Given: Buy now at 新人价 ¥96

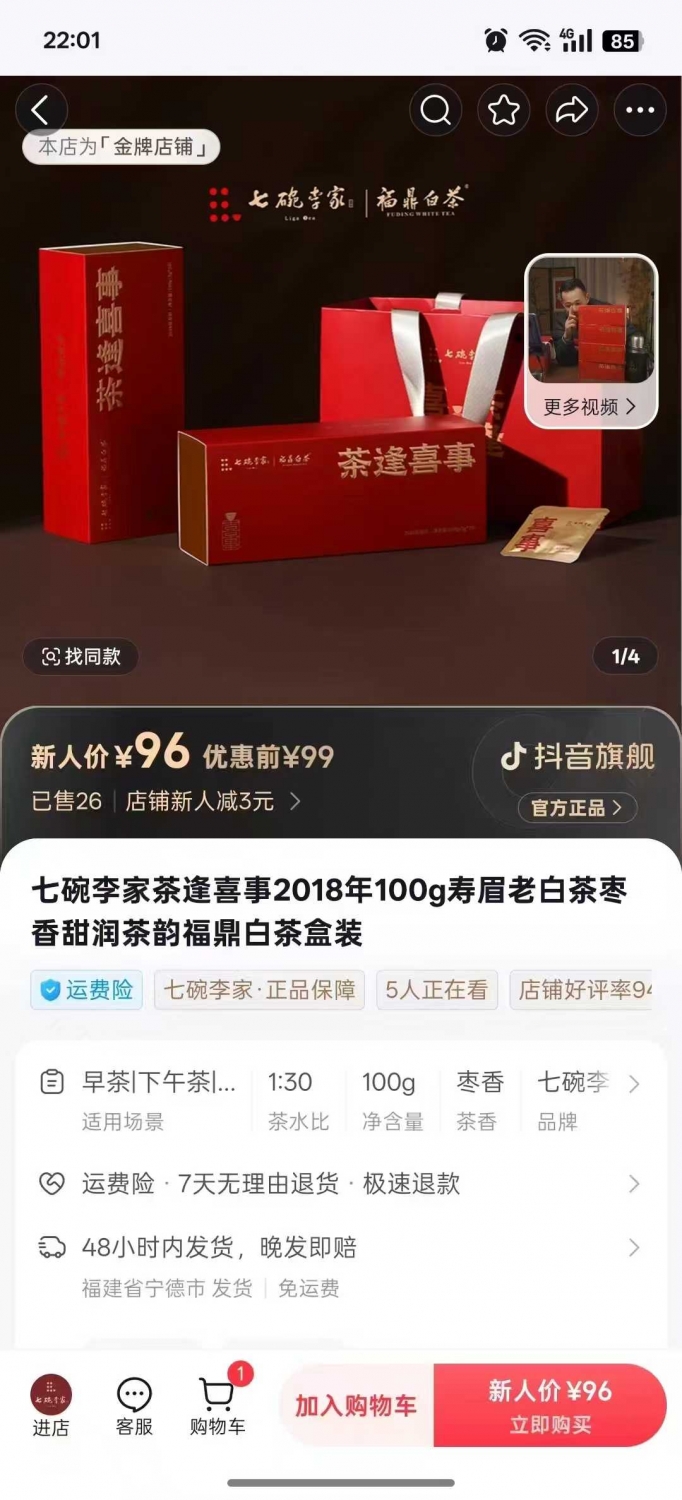Looking at the screenshot, I should coord(550,1405).
